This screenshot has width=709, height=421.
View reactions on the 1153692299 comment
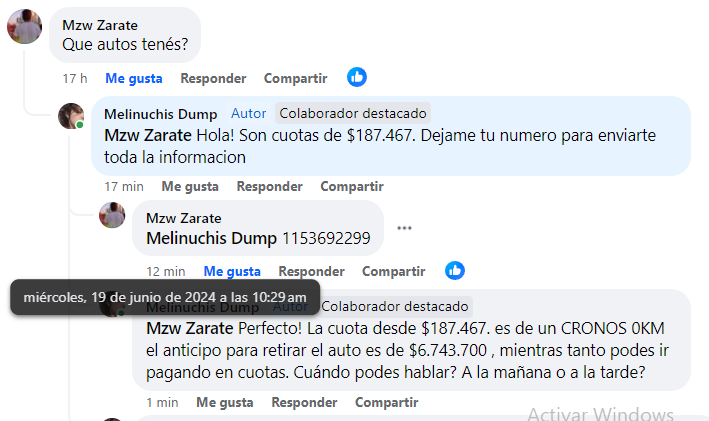(455, 271)
